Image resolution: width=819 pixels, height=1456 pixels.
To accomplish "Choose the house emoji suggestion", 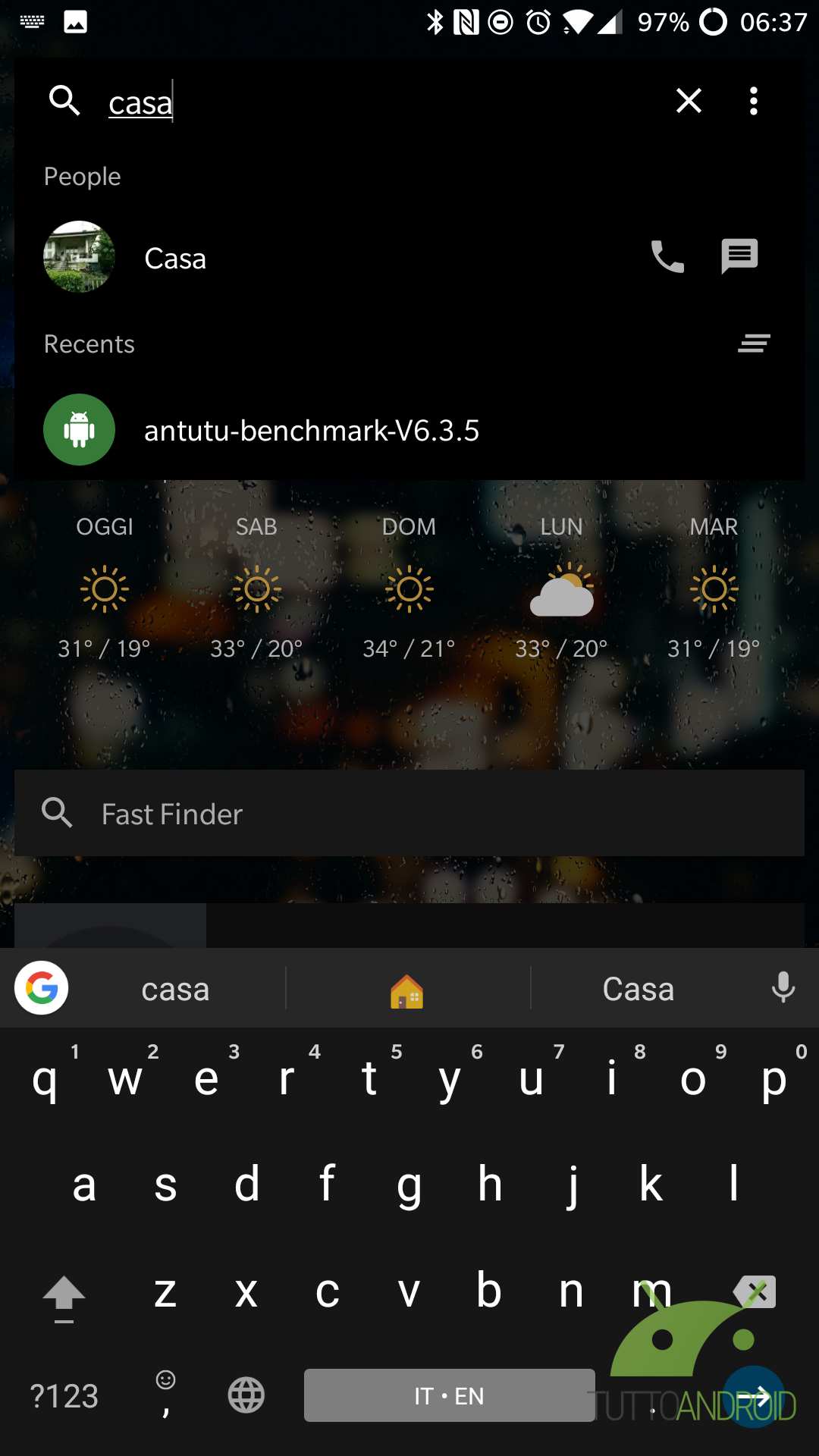I will (407, 990).
